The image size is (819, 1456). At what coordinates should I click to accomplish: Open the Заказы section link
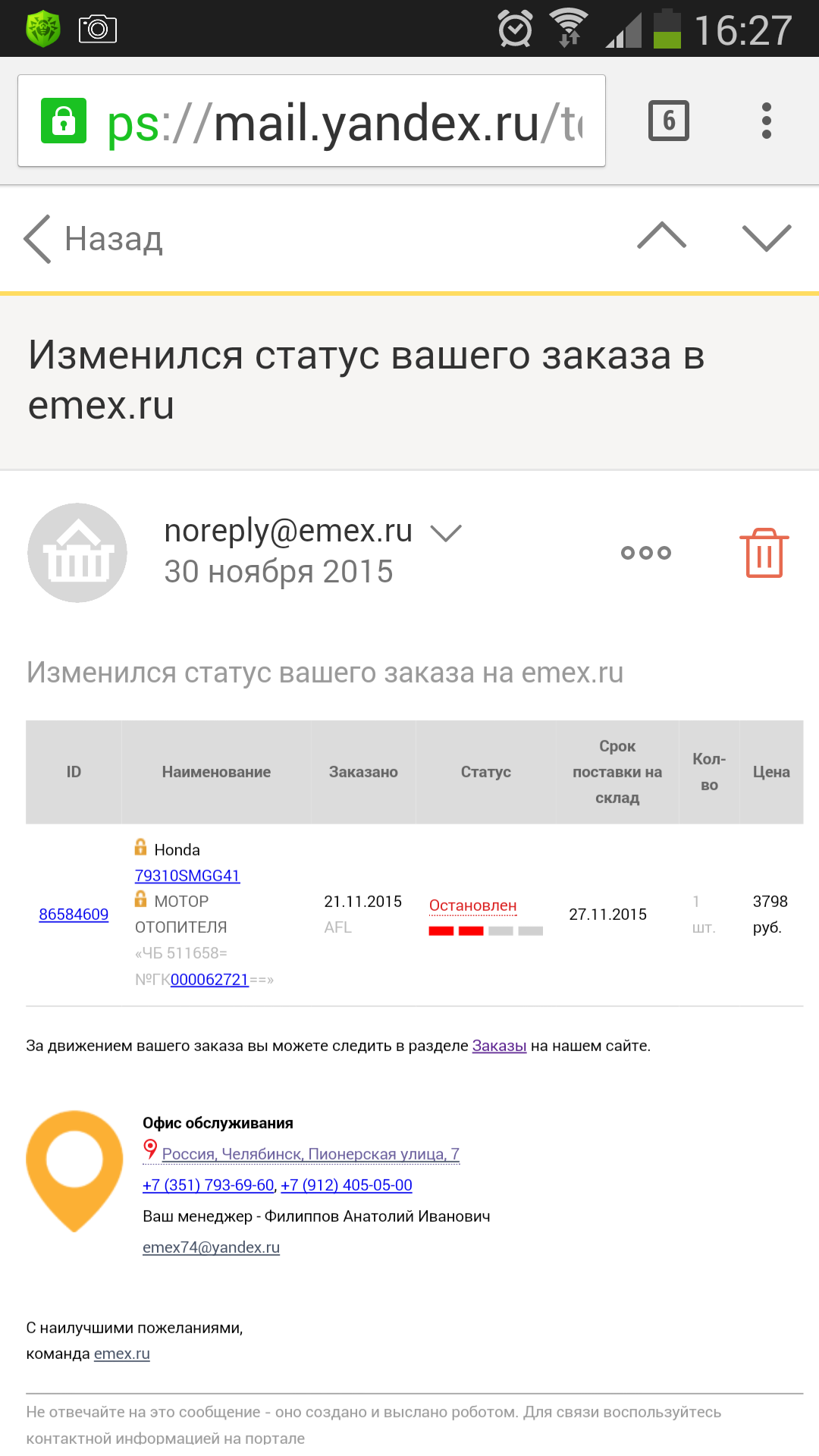click(499, 1046)
